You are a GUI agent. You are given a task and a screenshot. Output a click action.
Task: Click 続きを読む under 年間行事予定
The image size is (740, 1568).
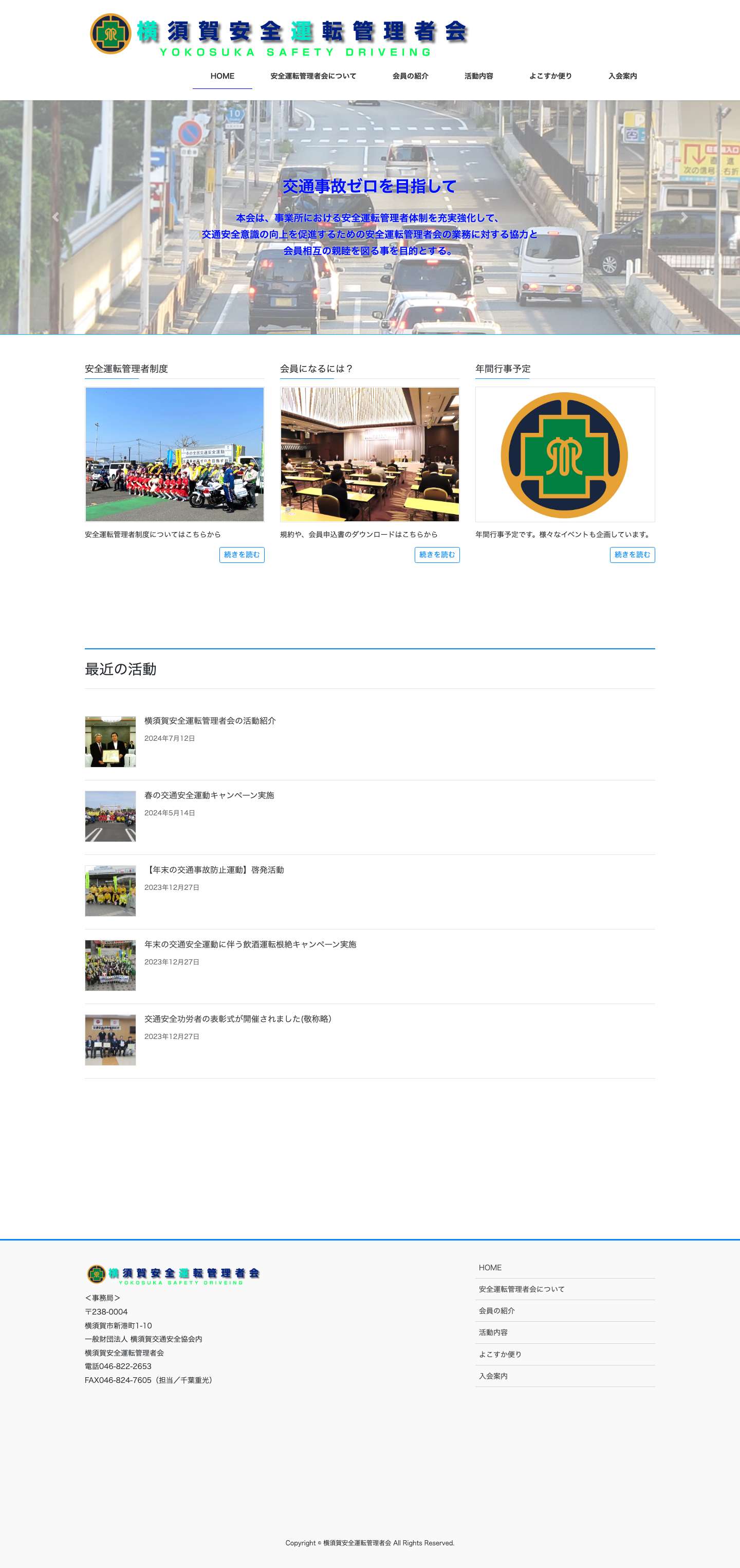(633, 555)
